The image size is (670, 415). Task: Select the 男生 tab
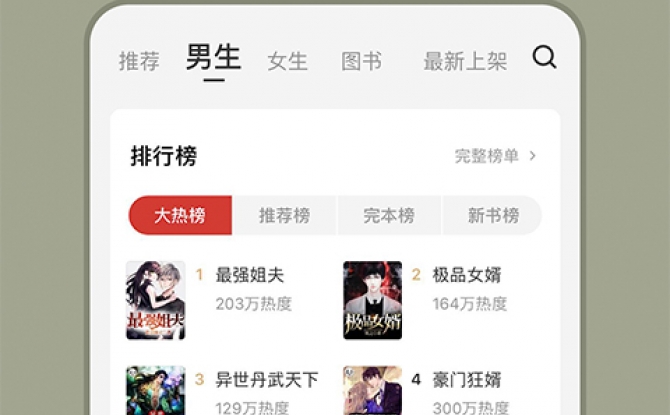coord(213,58)
